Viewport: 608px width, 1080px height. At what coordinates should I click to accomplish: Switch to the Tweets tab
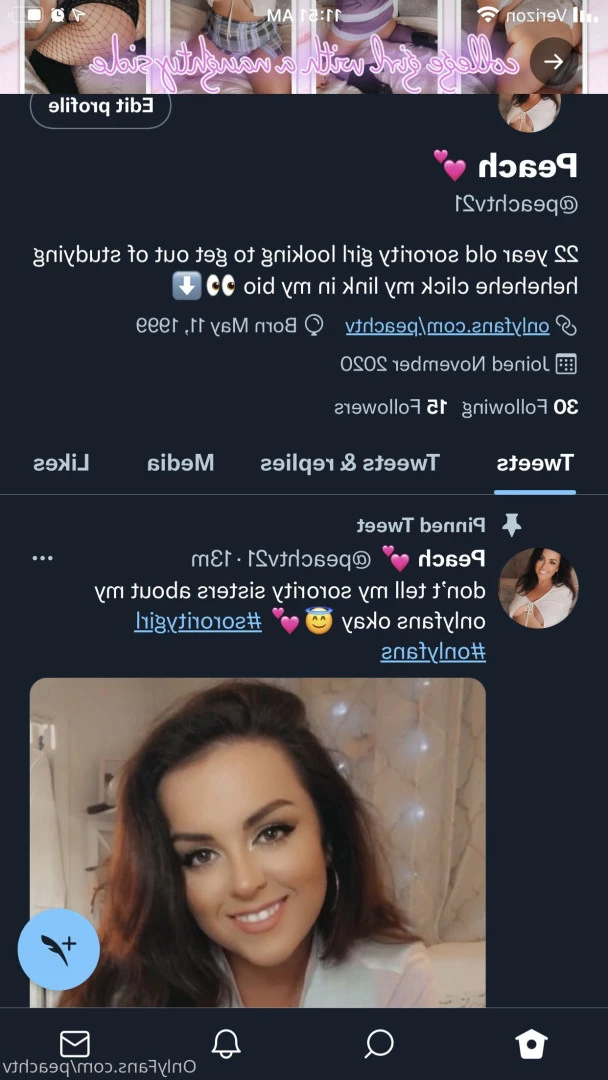[x=535, y=462]
